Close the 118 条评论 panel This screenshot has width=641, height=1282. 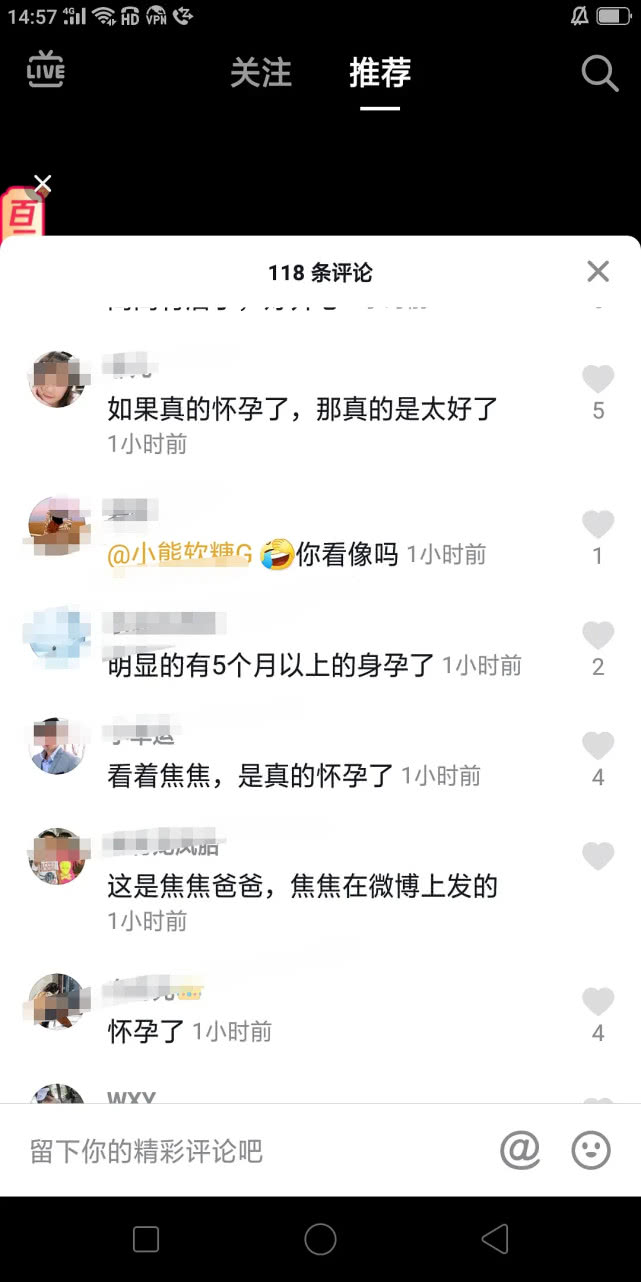598,271
